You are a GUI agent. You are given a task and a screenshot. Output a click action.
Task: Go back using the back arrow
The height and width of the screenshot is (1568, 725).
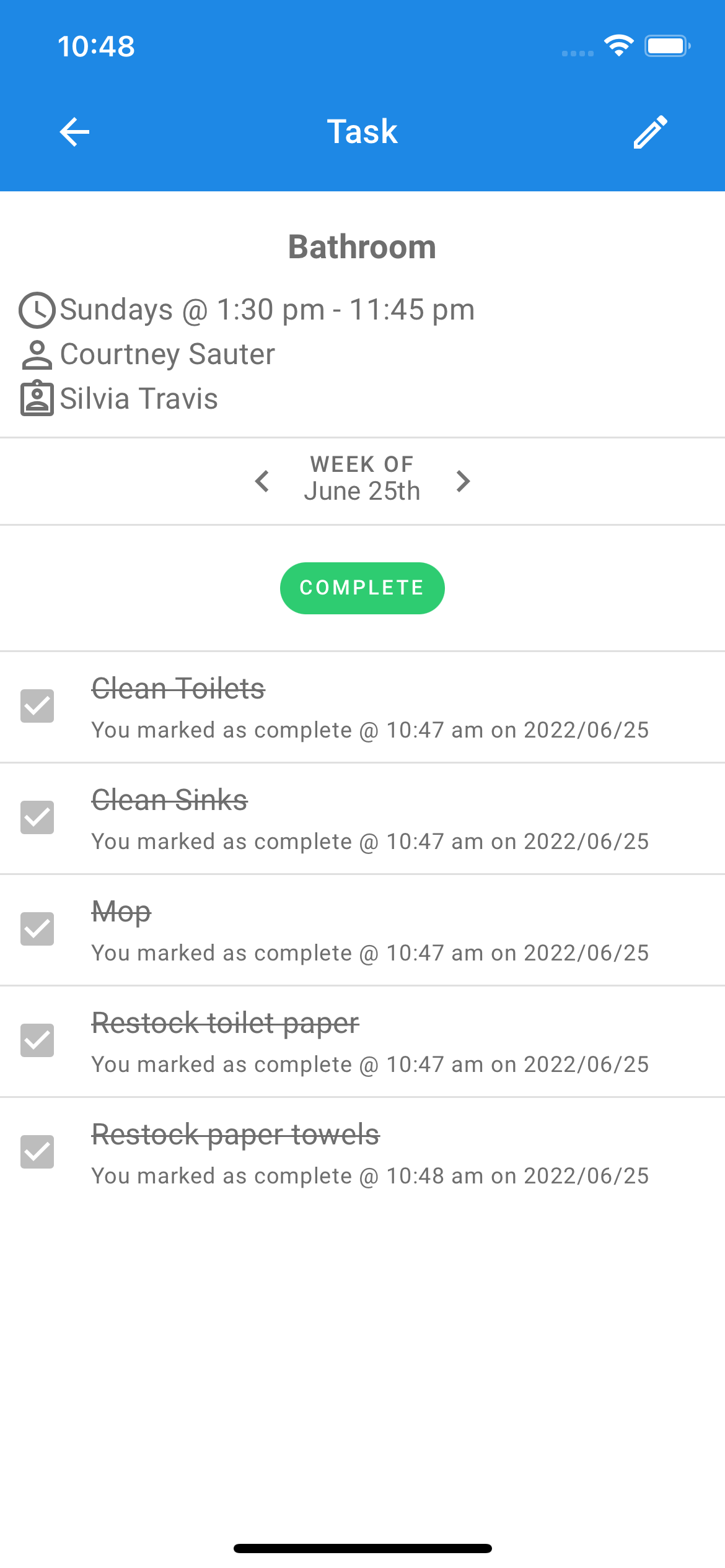pyautogui.click(x=74, y=132)
